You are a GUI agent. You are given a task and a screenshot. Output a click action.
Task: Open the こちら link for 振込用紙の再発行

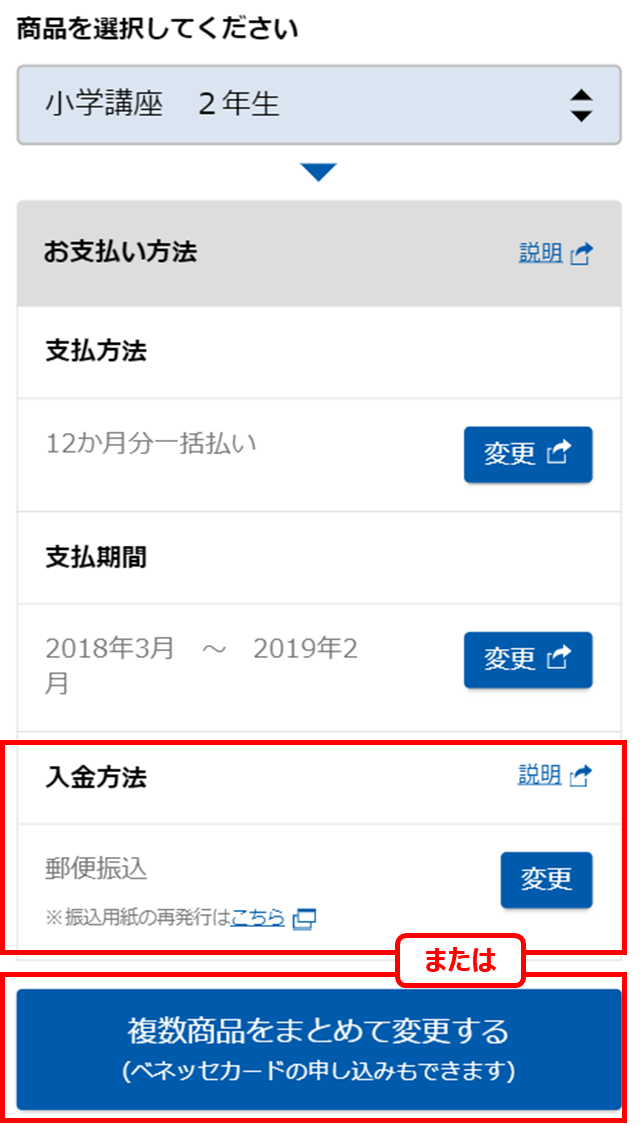(273, 918)
